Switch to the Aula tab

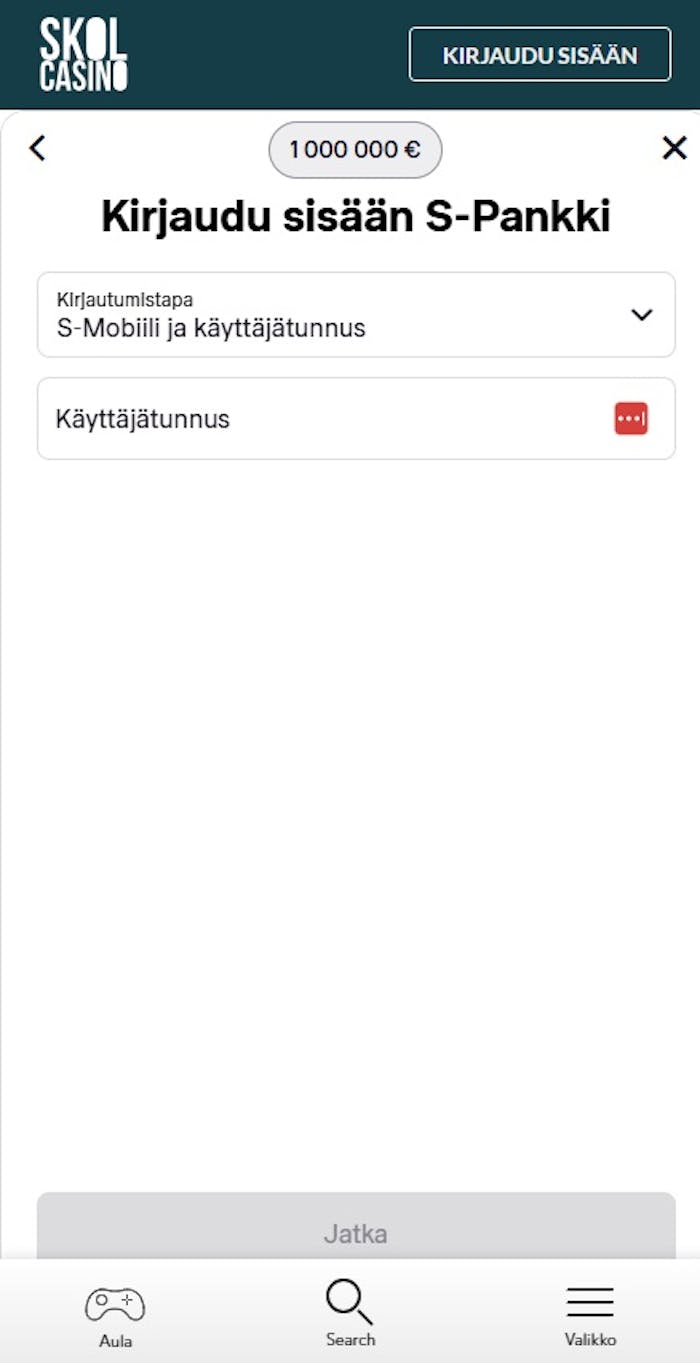tap(115, 1317)
